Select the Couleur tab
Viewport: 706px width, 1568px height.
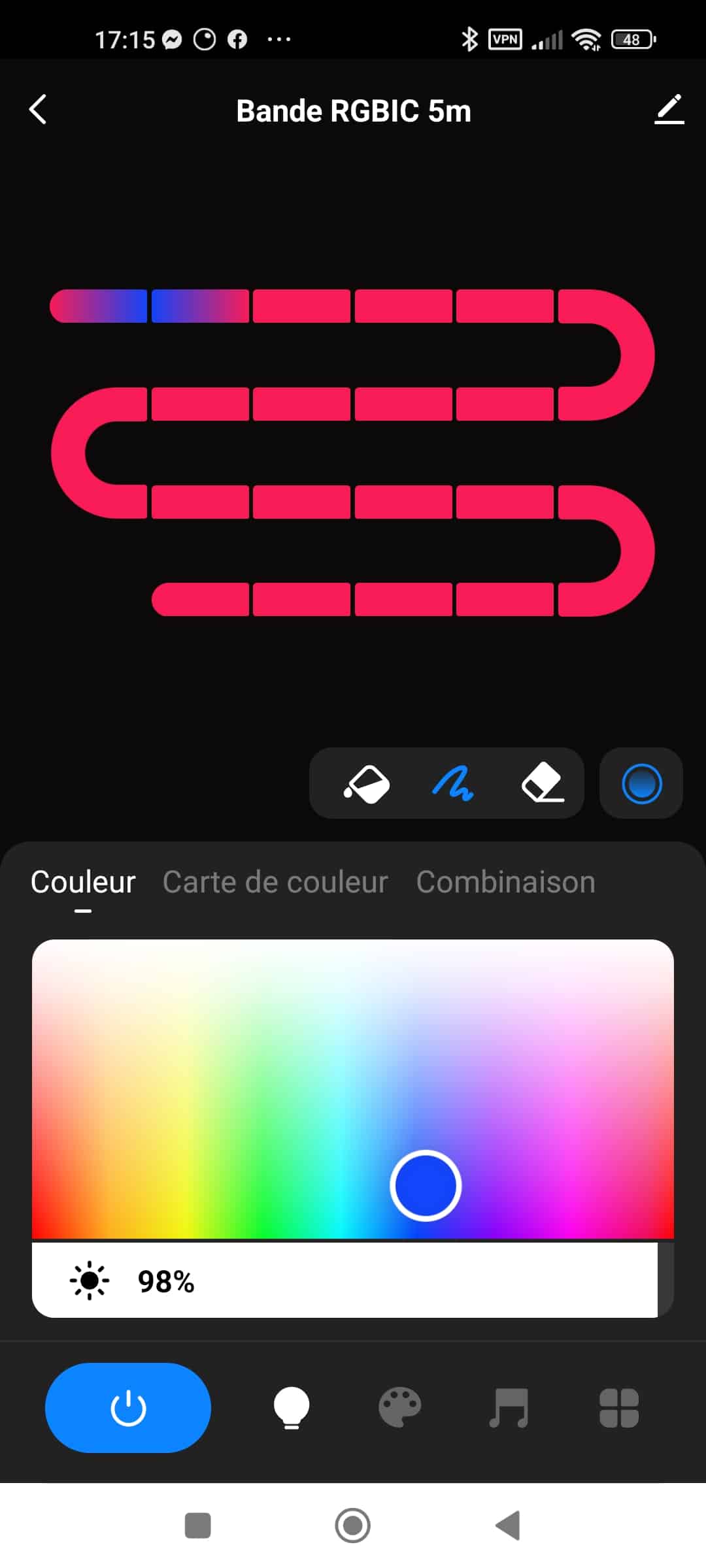pyautogui.click(x=83, y=882)
